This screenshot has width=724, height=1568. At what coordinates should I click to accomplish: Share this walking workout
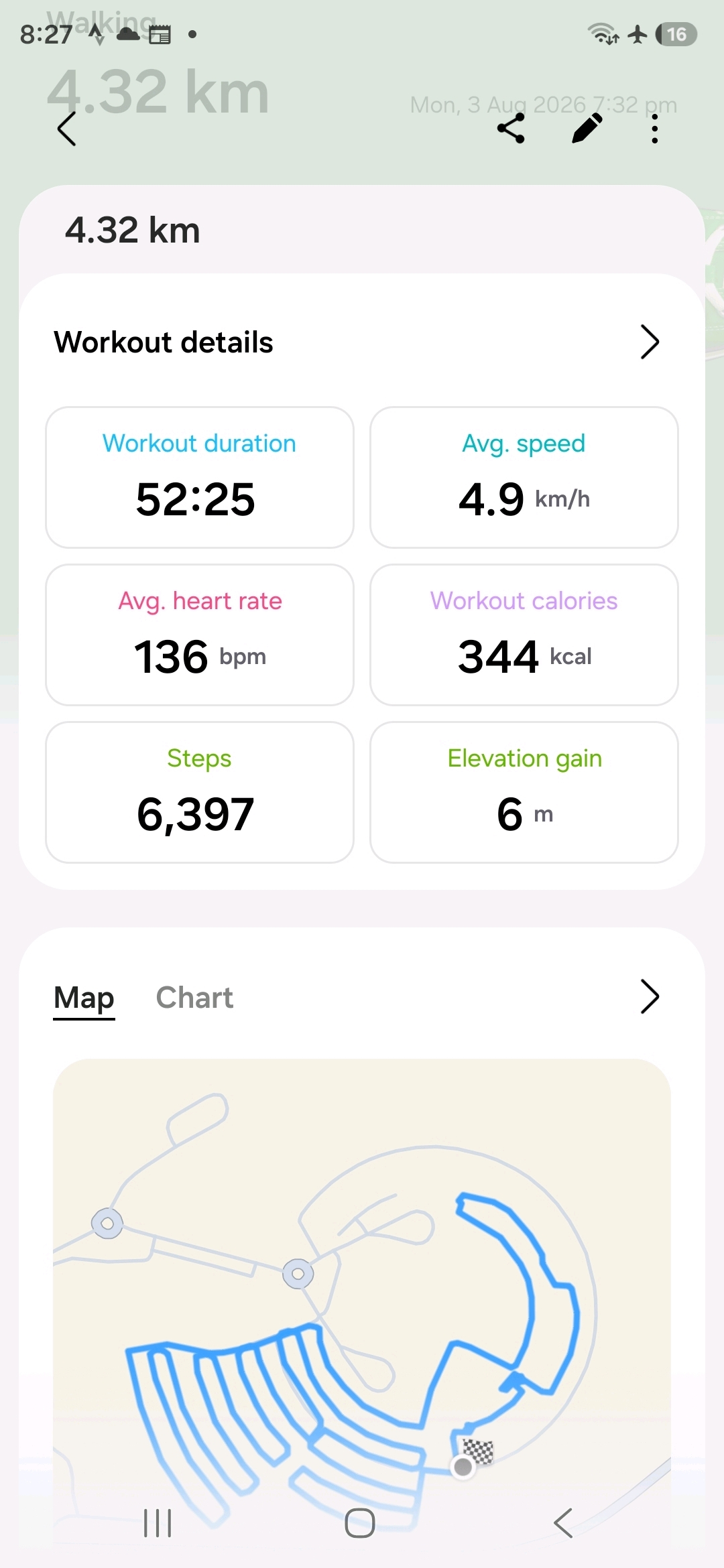click(511, 128)
